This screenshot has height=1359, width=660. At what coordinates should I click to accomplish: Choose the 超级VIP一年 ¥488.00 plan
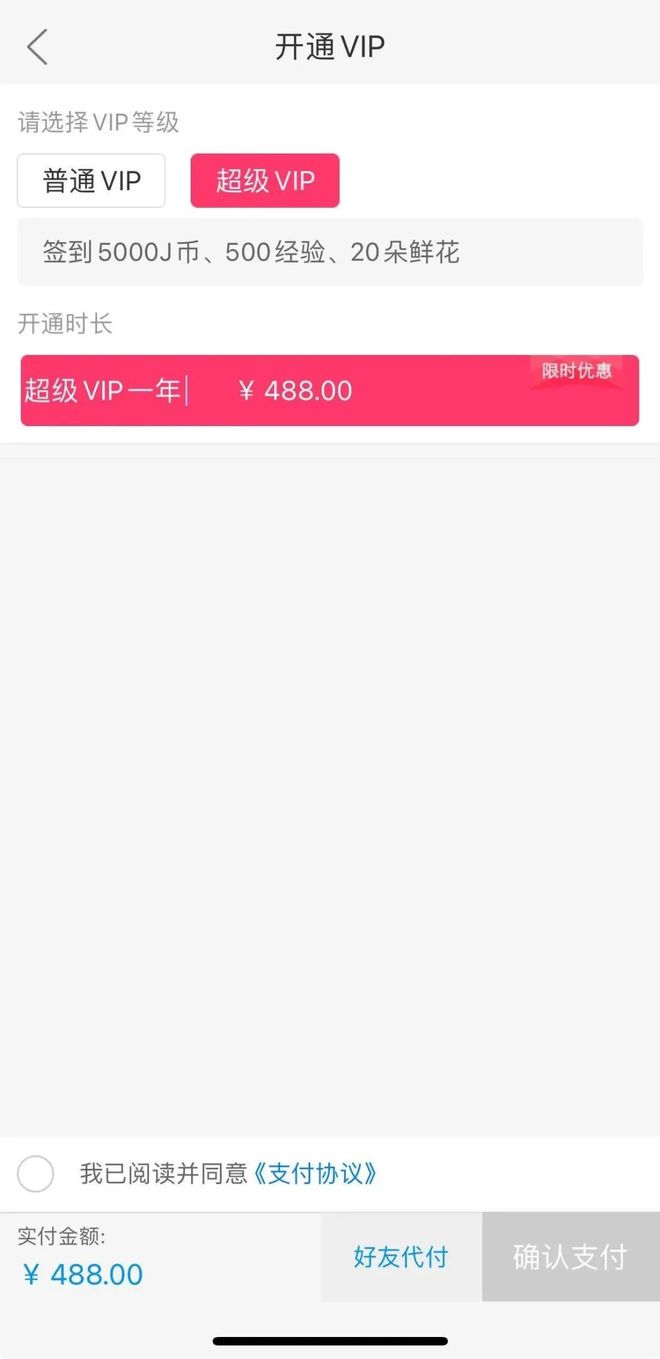tap(330, 390)
